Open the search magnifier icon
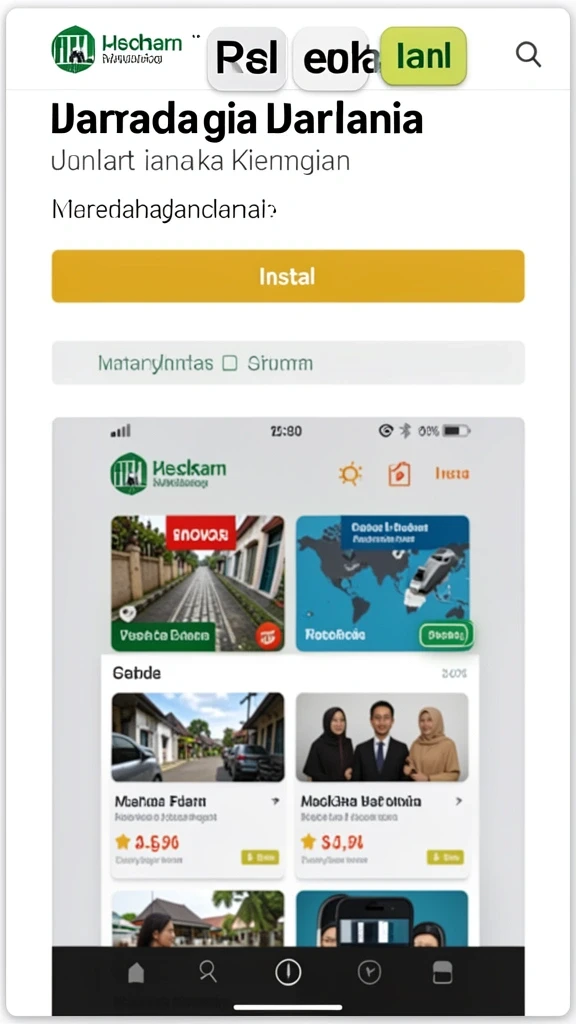Viewport: 576px width, 1024px height. tap(528, 55)
